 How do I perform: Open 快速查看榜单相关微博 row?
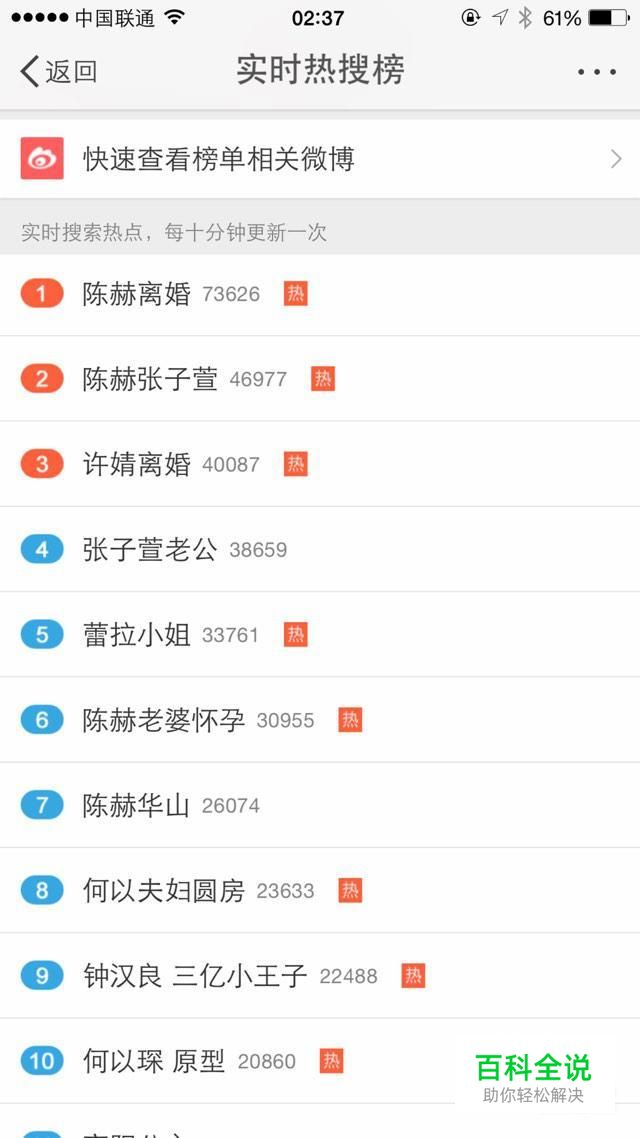click(x=320, y=158)
